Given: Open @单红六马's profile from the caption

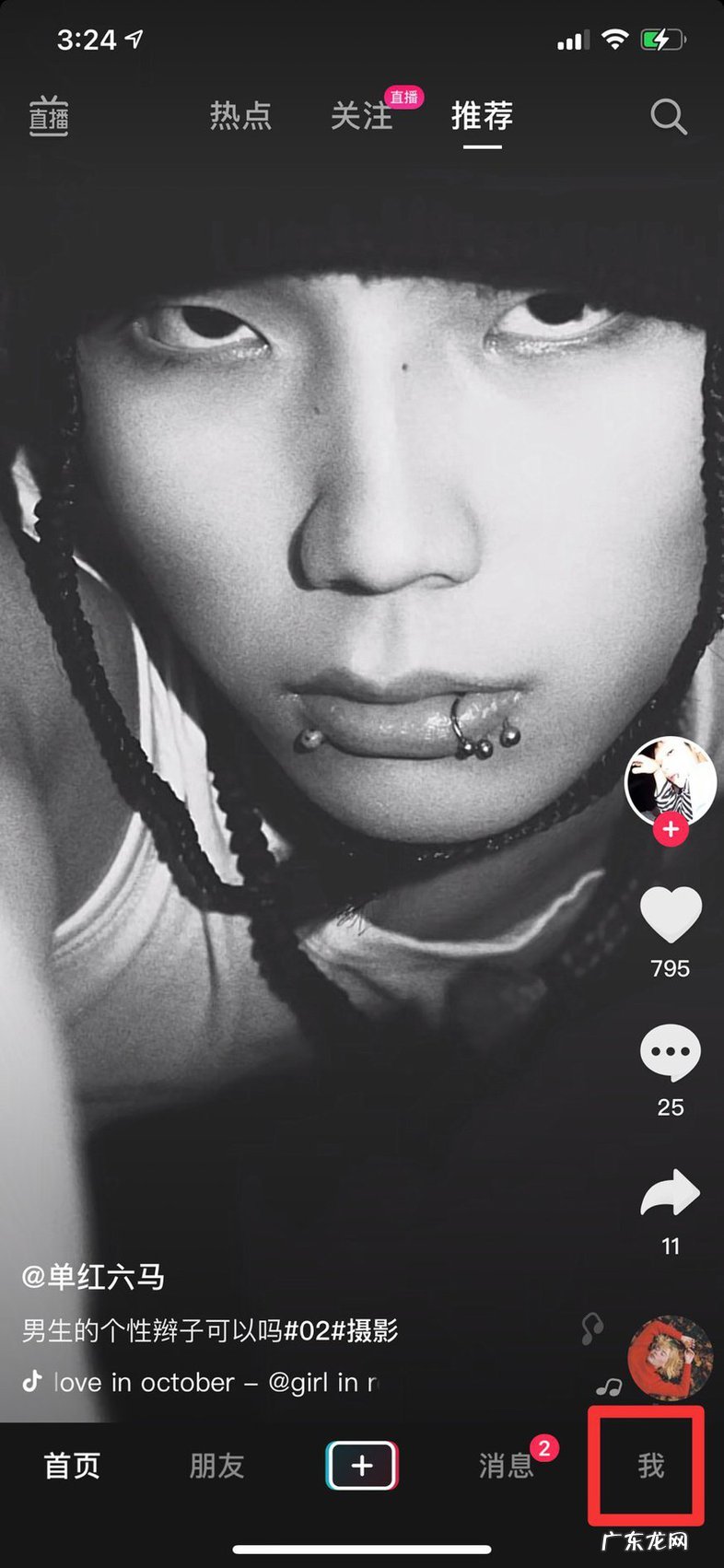Looking at the screenshot, I should point(94,1277).
